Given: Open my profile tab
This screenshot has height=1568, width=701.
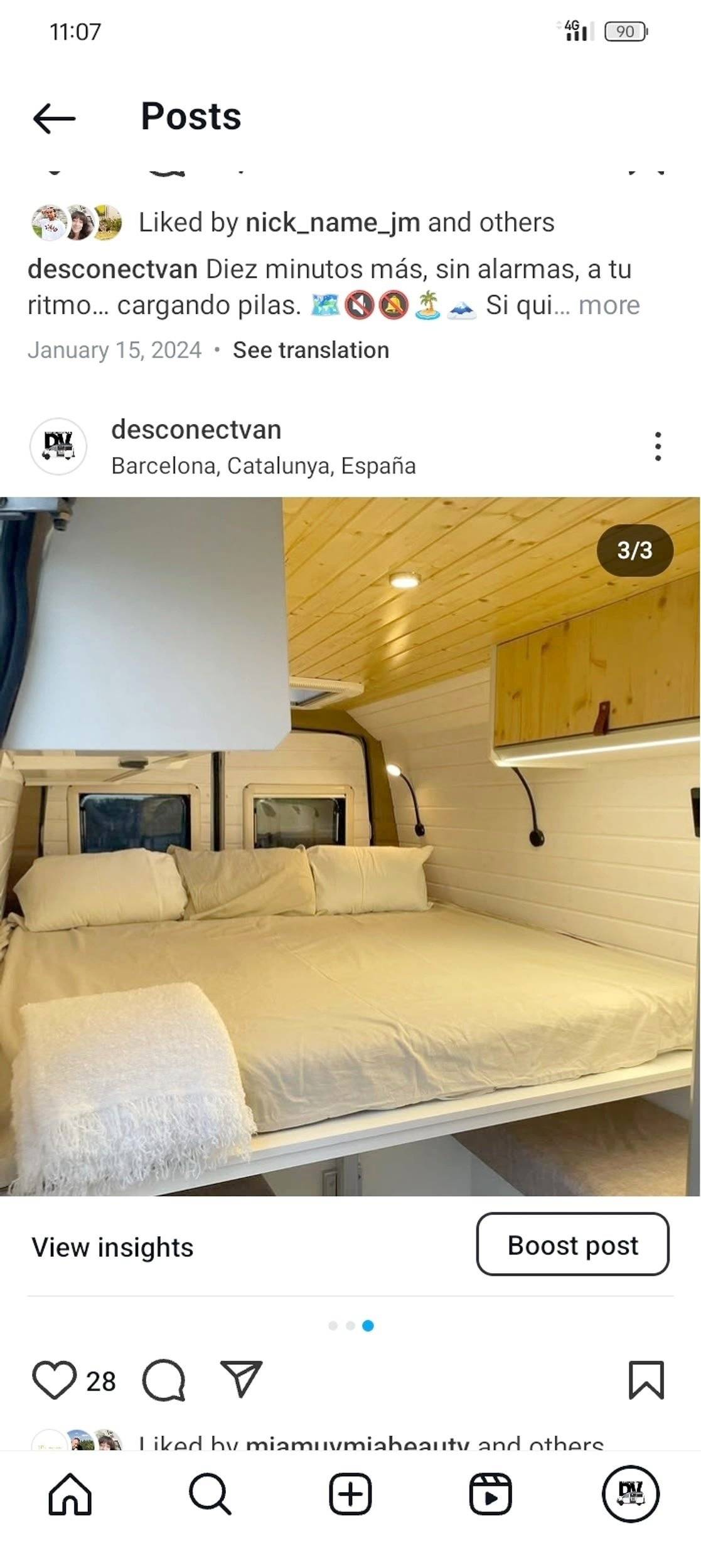Looking at the screenshot, I should [x=630, y=1493].
